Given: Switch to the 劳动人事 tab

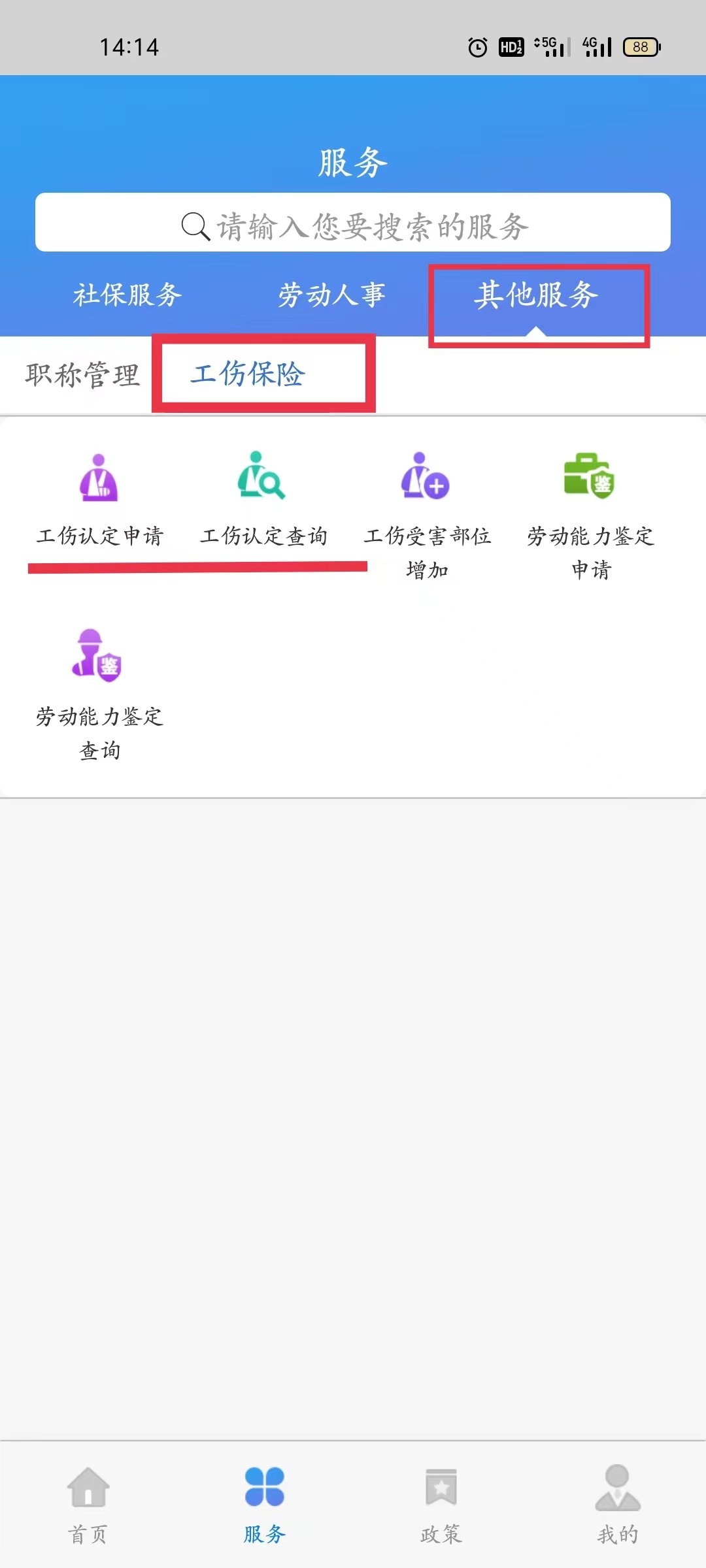Looking at the screenshot, I should coord(331,295).
